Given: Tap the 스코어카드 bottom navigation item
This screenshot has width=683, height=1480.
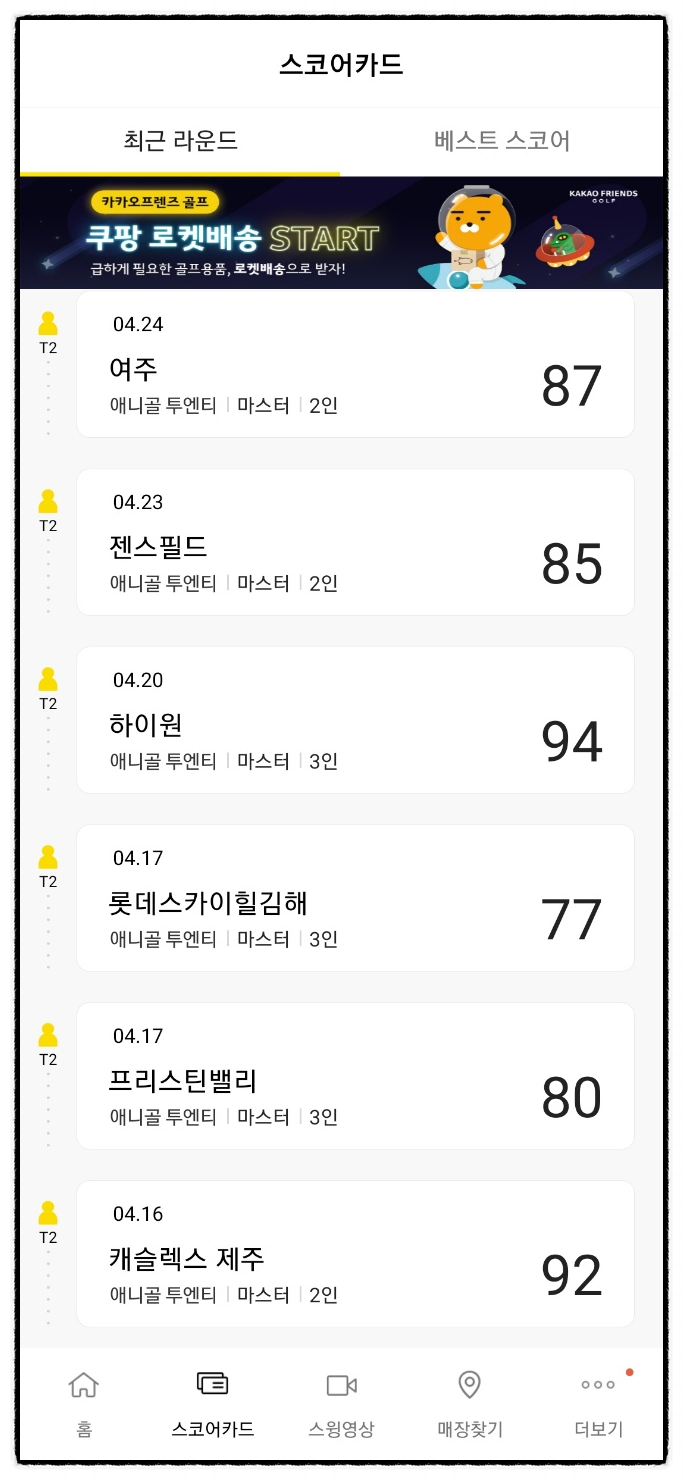Looking at the screenshot, I should [212, 1403].
